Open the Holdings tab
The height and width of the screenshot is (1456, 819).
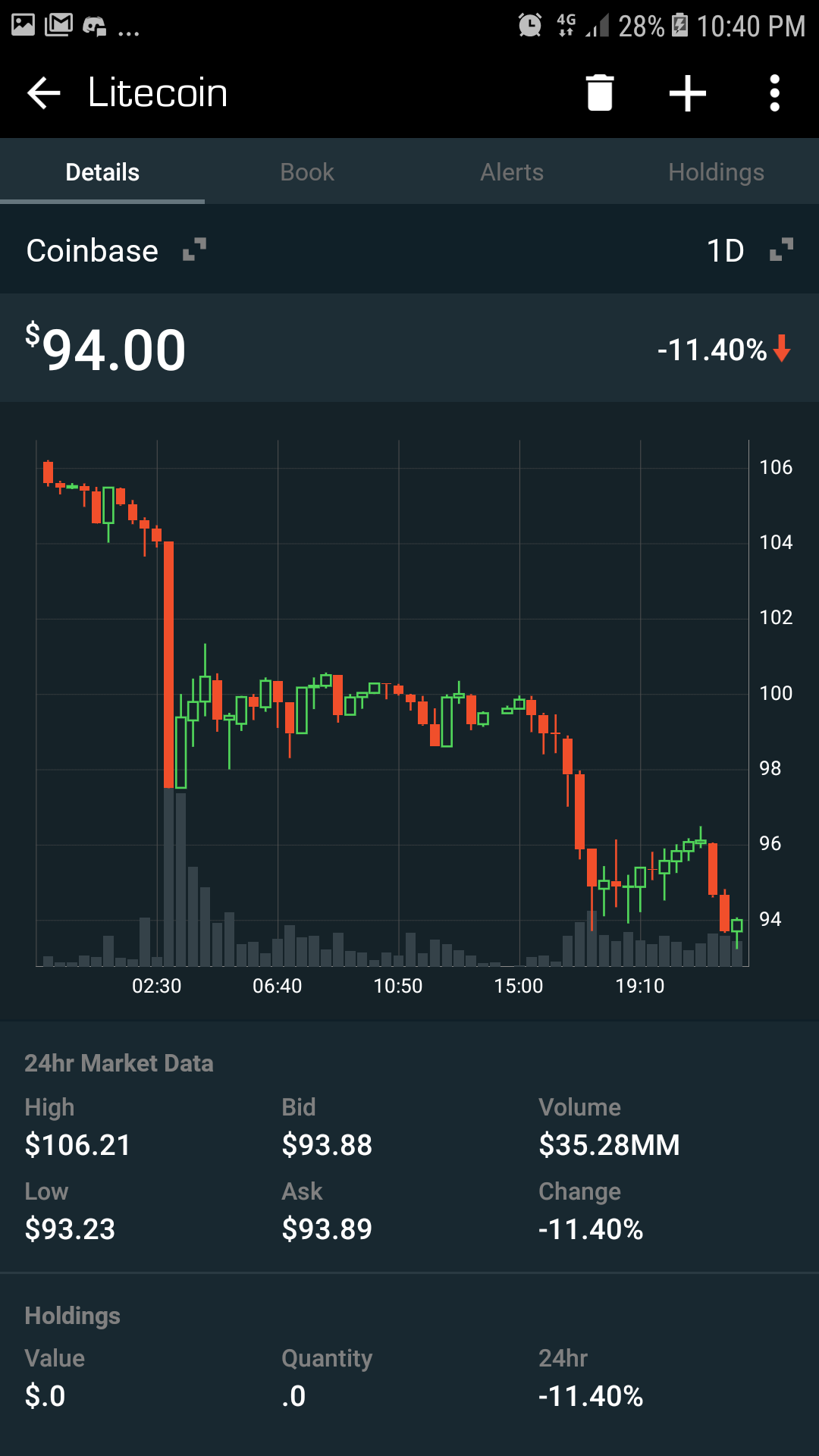coord(716,172)
